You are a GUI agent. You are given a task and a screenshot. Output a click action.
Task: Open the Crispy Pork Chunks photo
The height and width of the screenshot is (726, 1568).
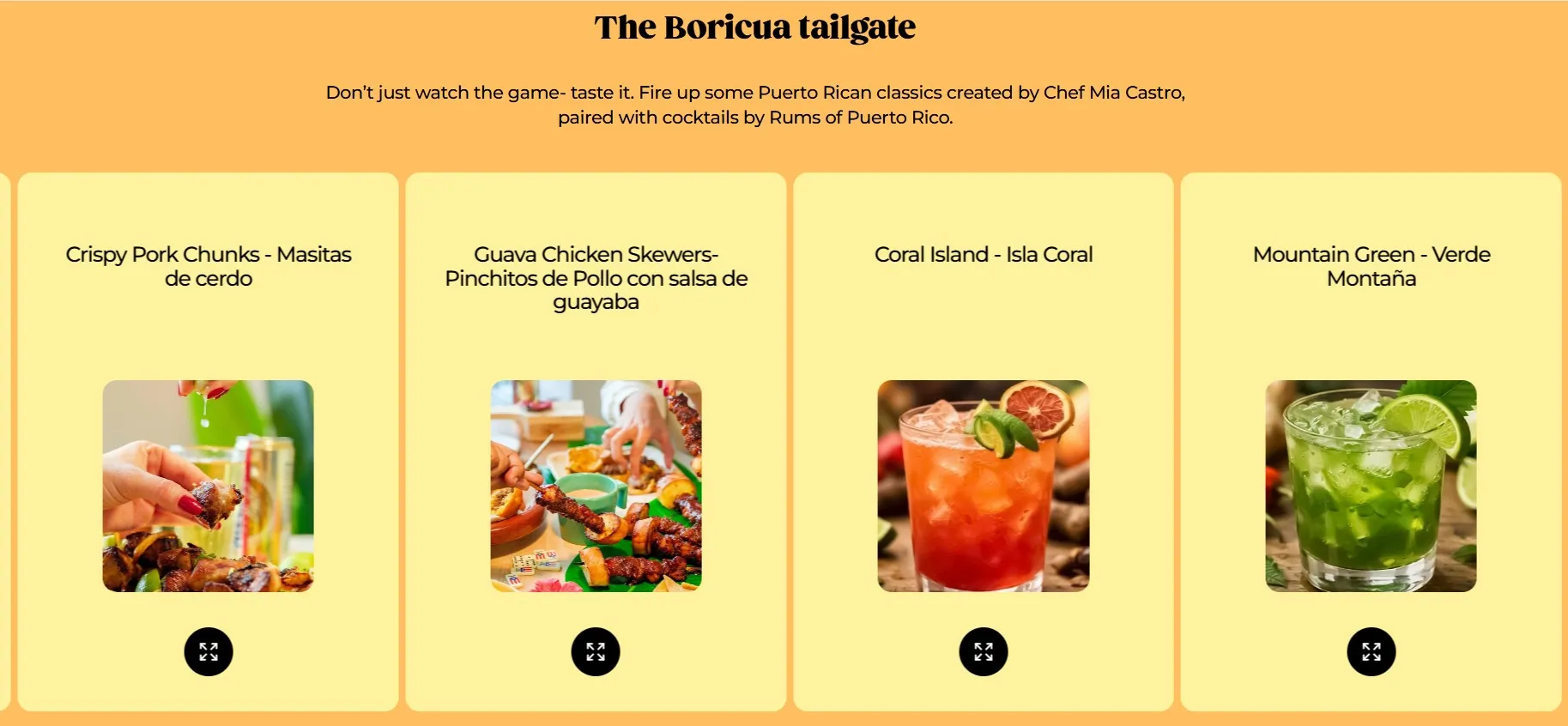click(x=209, y=486)
